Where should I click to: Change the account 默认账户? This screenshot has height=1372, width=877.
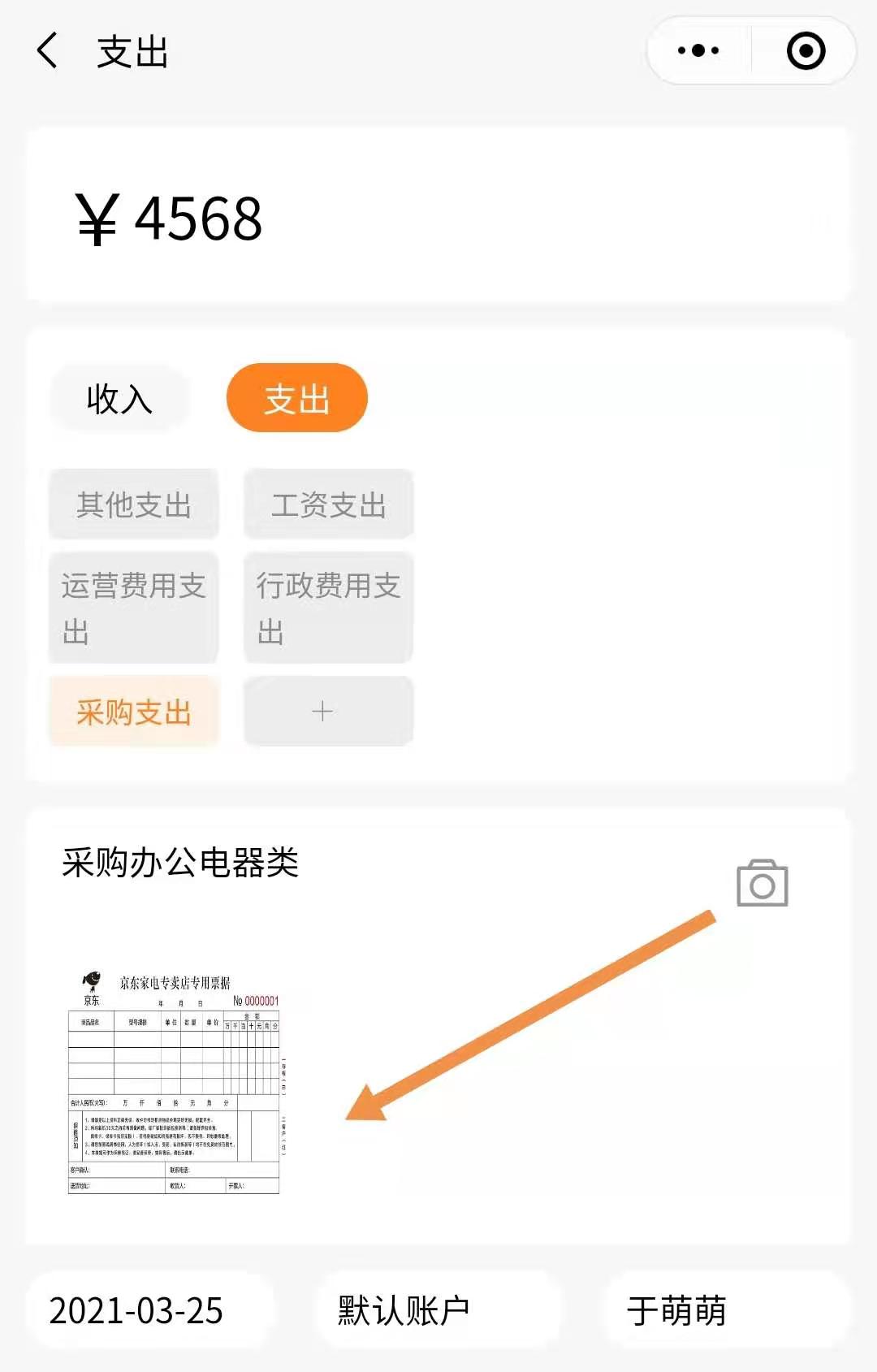coord(404,1310)
